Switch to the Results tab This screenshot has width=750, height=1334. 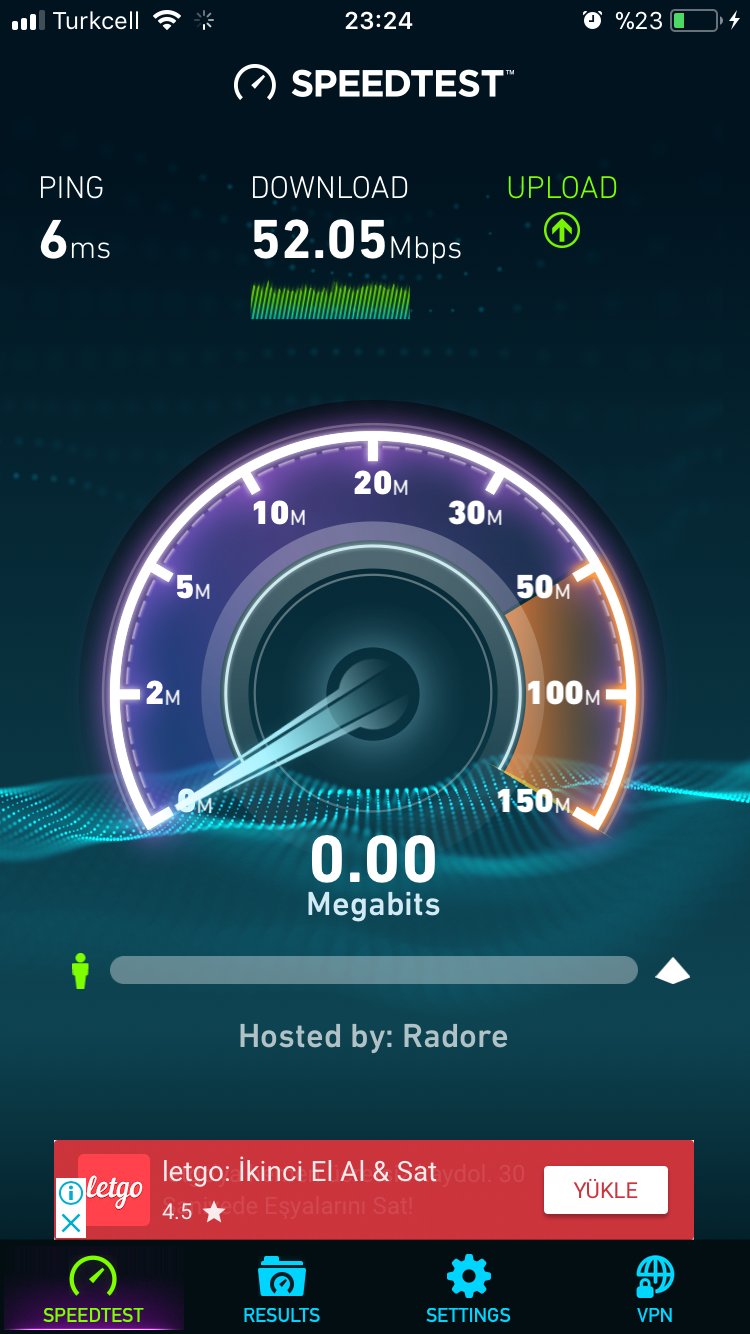click(x=281, y=1289)
